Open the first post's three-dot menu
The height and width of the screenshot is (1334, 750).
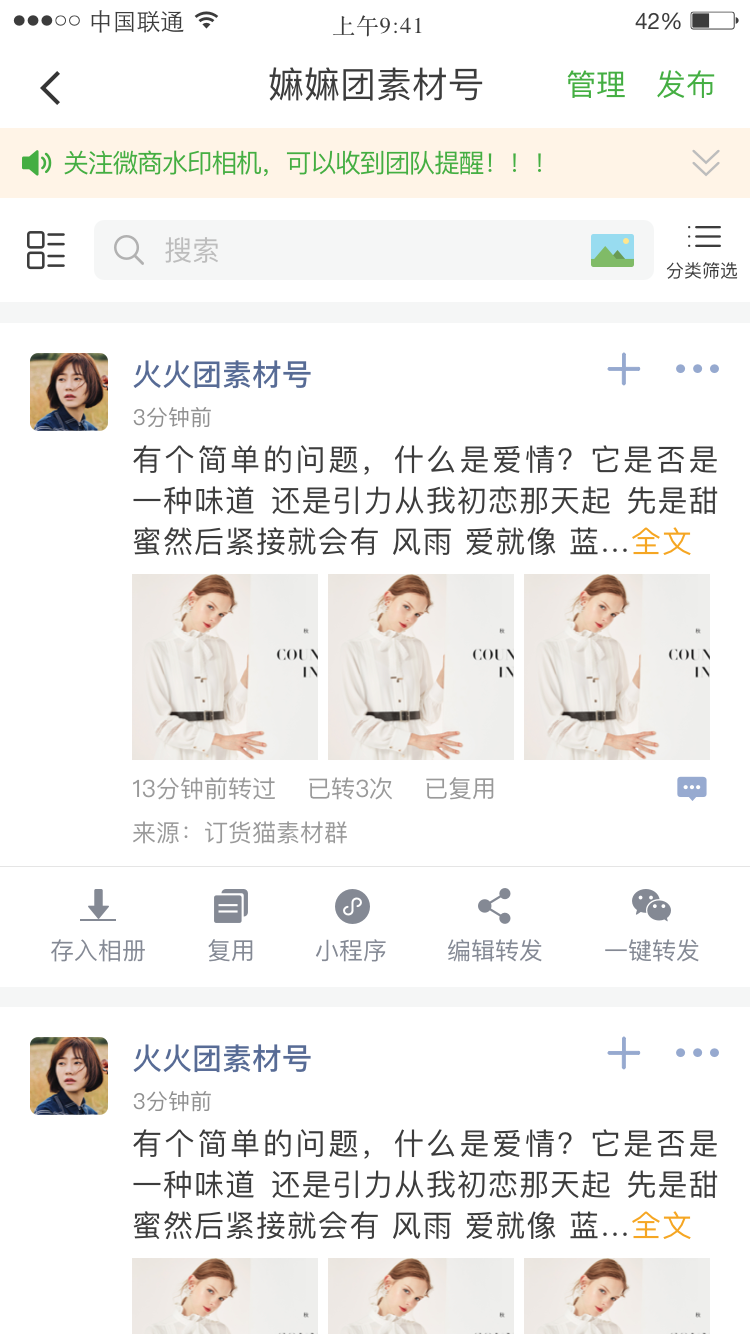[x=697, y=369]
